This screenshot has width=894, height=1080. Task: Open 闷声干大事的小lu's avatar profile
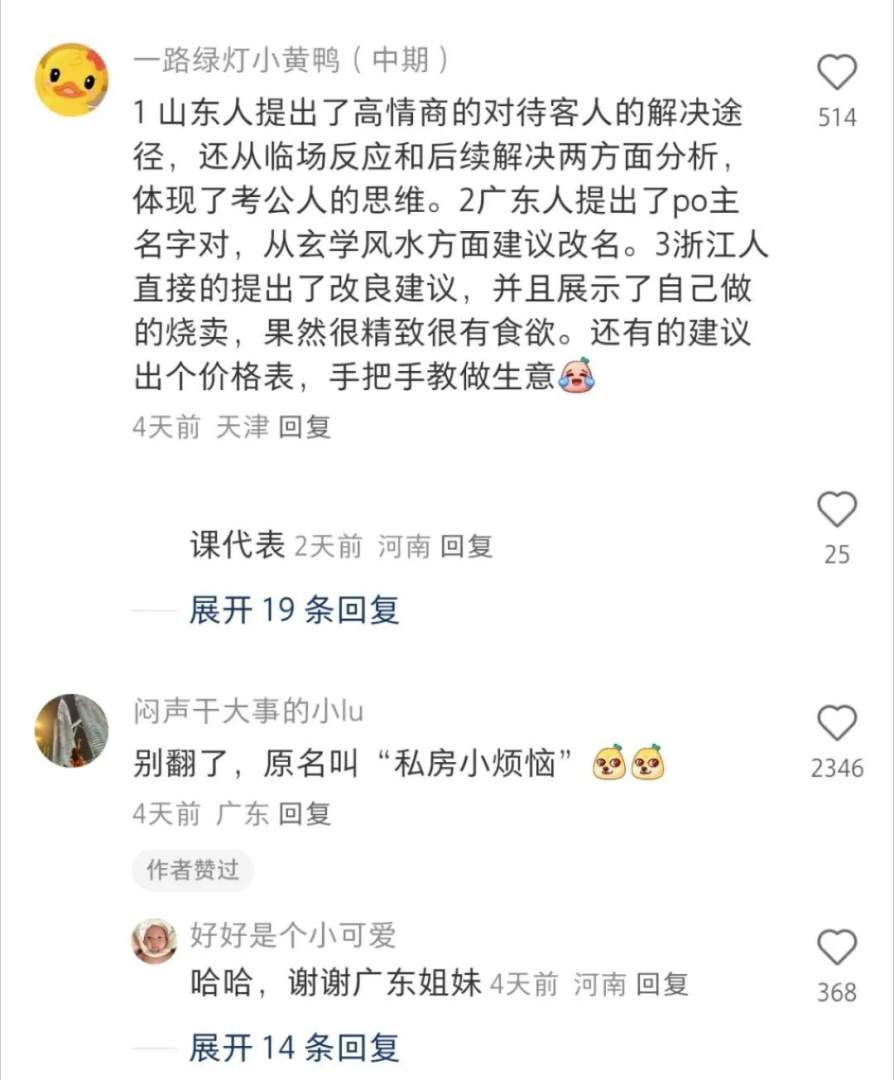click(71, 731)
